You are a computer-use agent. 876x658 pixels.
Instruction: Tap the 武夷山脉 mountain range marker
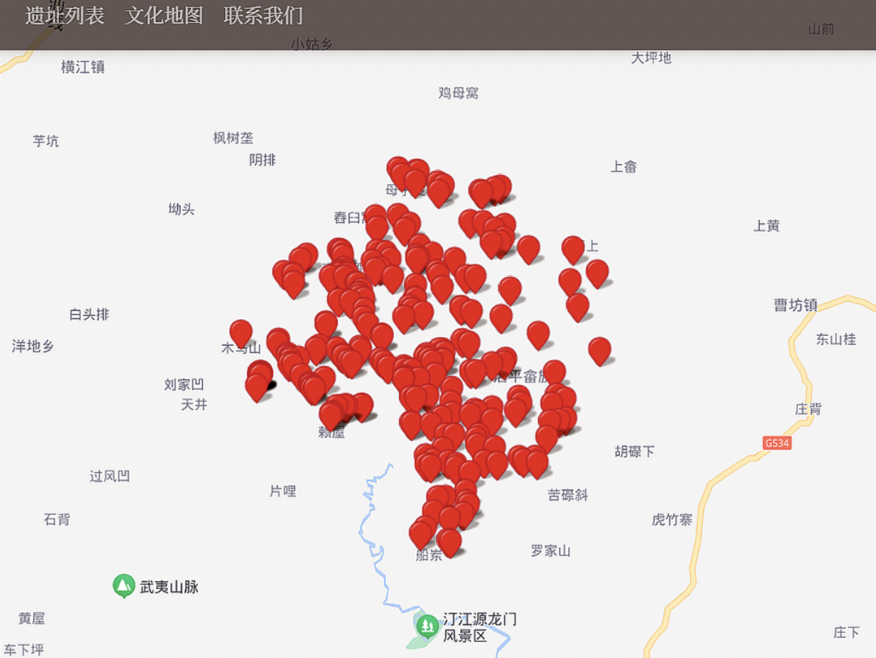click(x=124, y=586)
